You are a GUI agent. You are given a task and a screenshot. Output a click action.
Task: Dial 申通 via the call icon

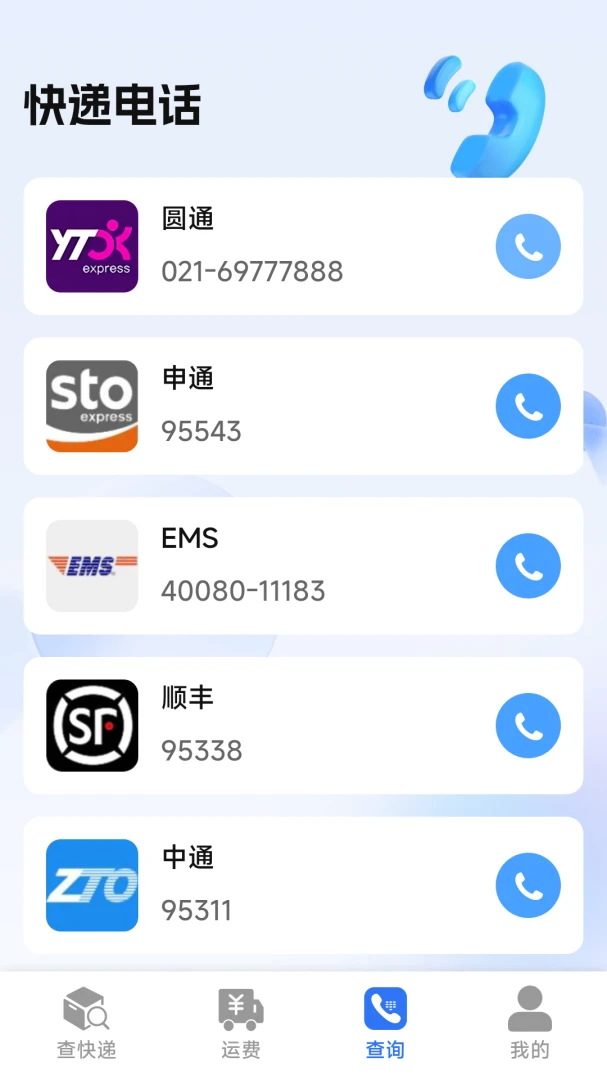pyautogui.click(x=528, y=406)
